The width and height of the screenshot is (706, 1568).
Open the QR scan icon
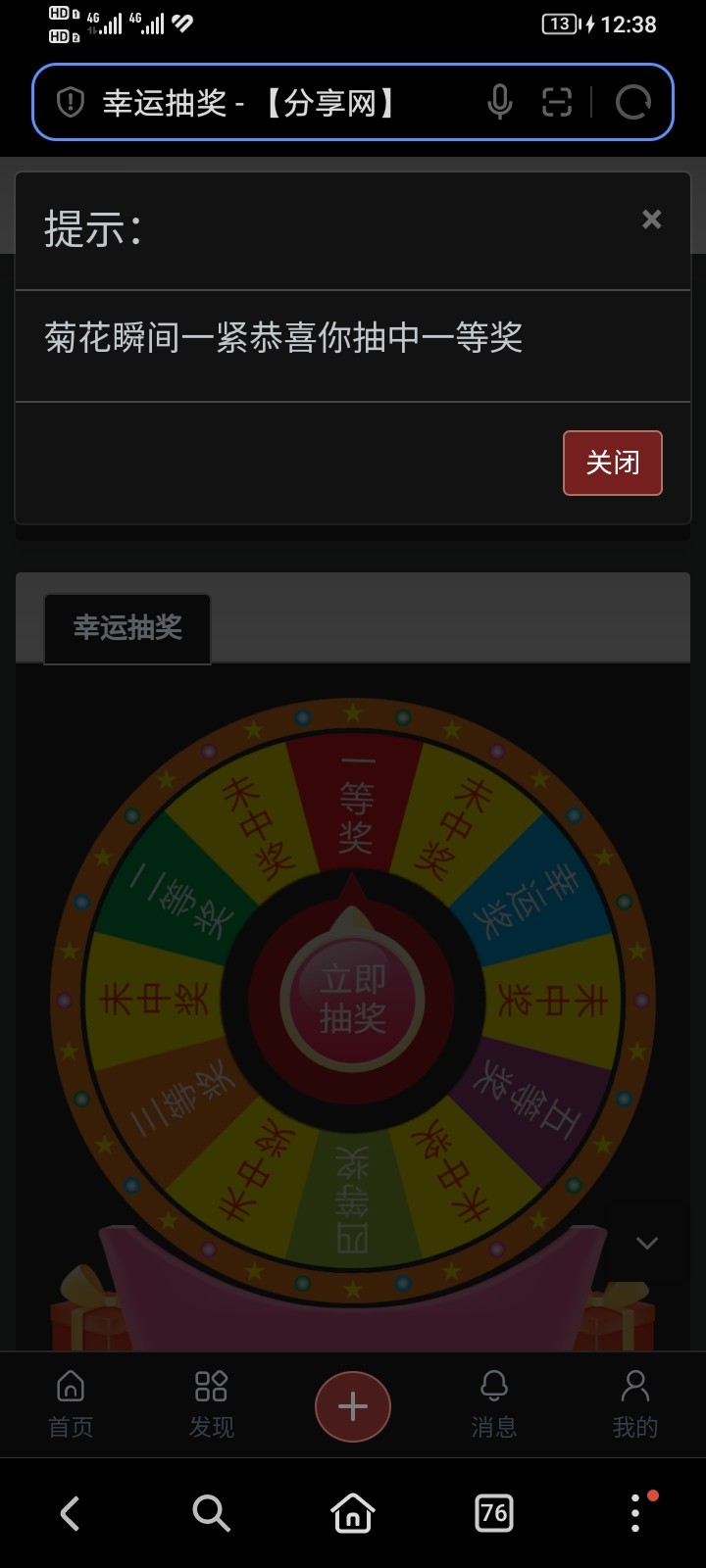click(557, 103)
